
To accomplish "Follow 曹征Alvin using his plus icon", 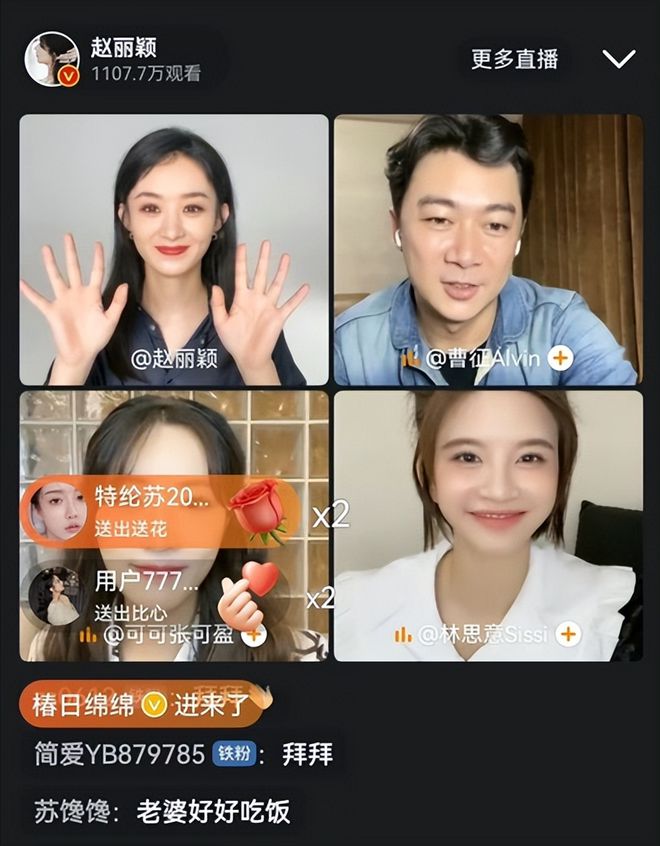I will pyautogui.click(x=560, y=357).
